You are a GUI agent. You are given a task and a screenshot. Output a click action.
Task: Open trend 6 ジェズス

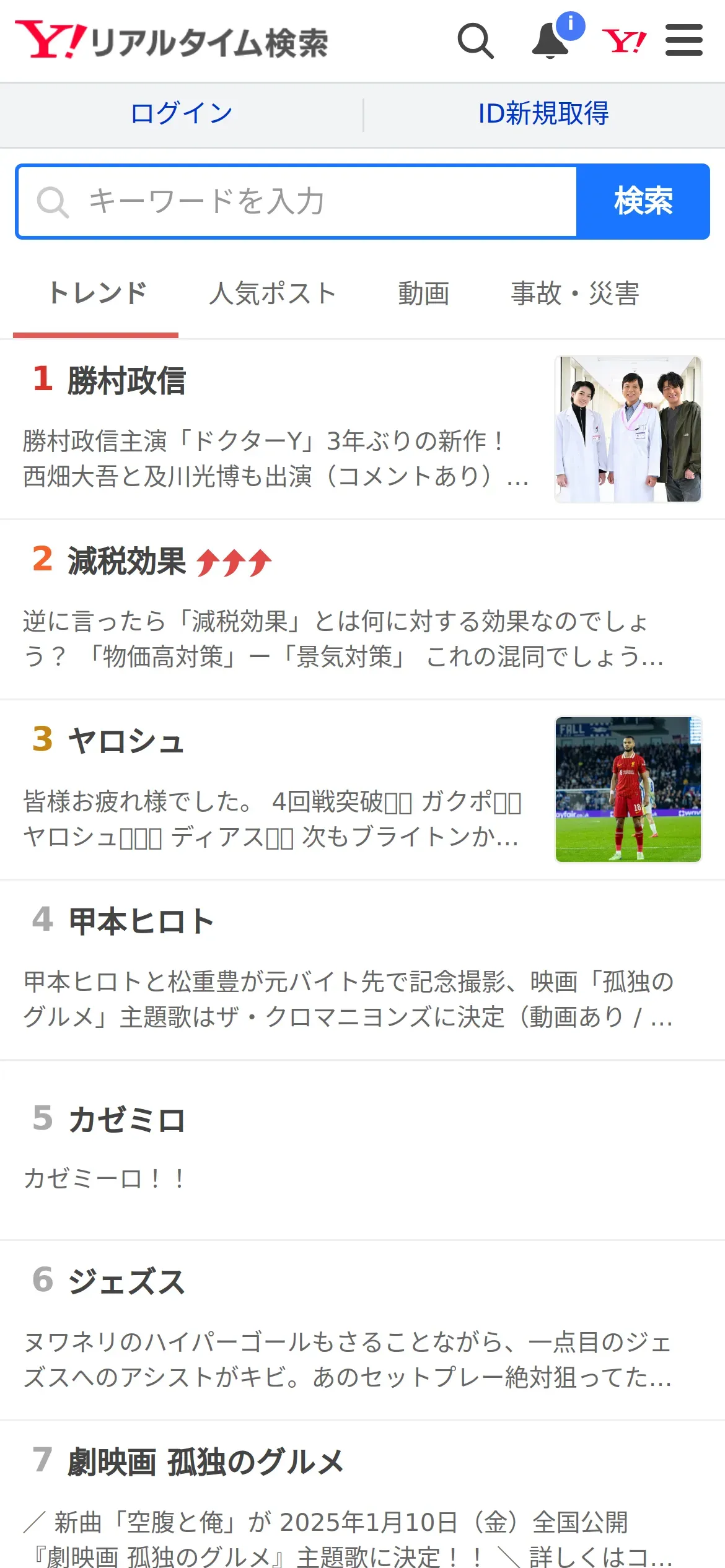coord(362,1331)
